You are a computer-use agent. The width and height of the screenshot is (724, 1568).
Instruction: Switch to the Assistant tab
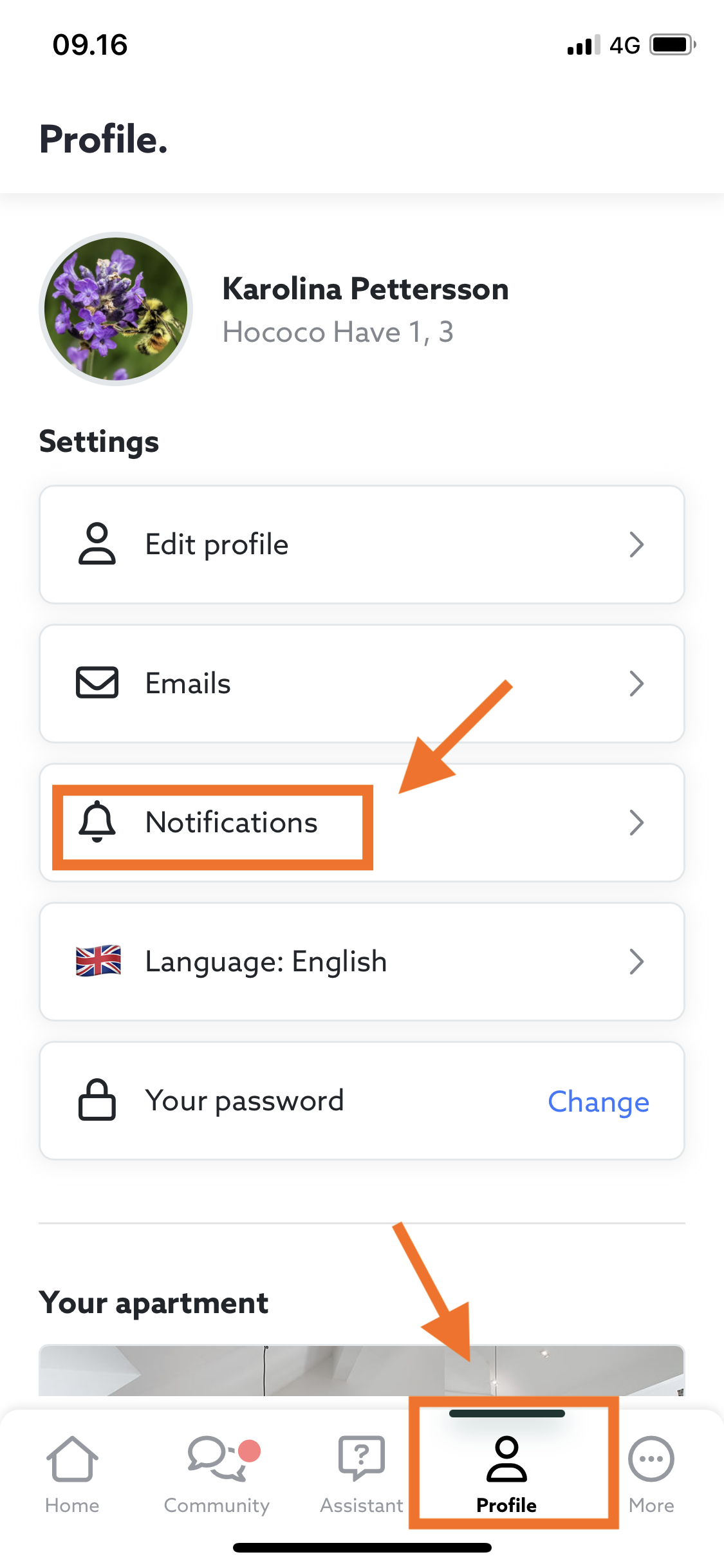pyautogui.click(x=362, y=1474)
